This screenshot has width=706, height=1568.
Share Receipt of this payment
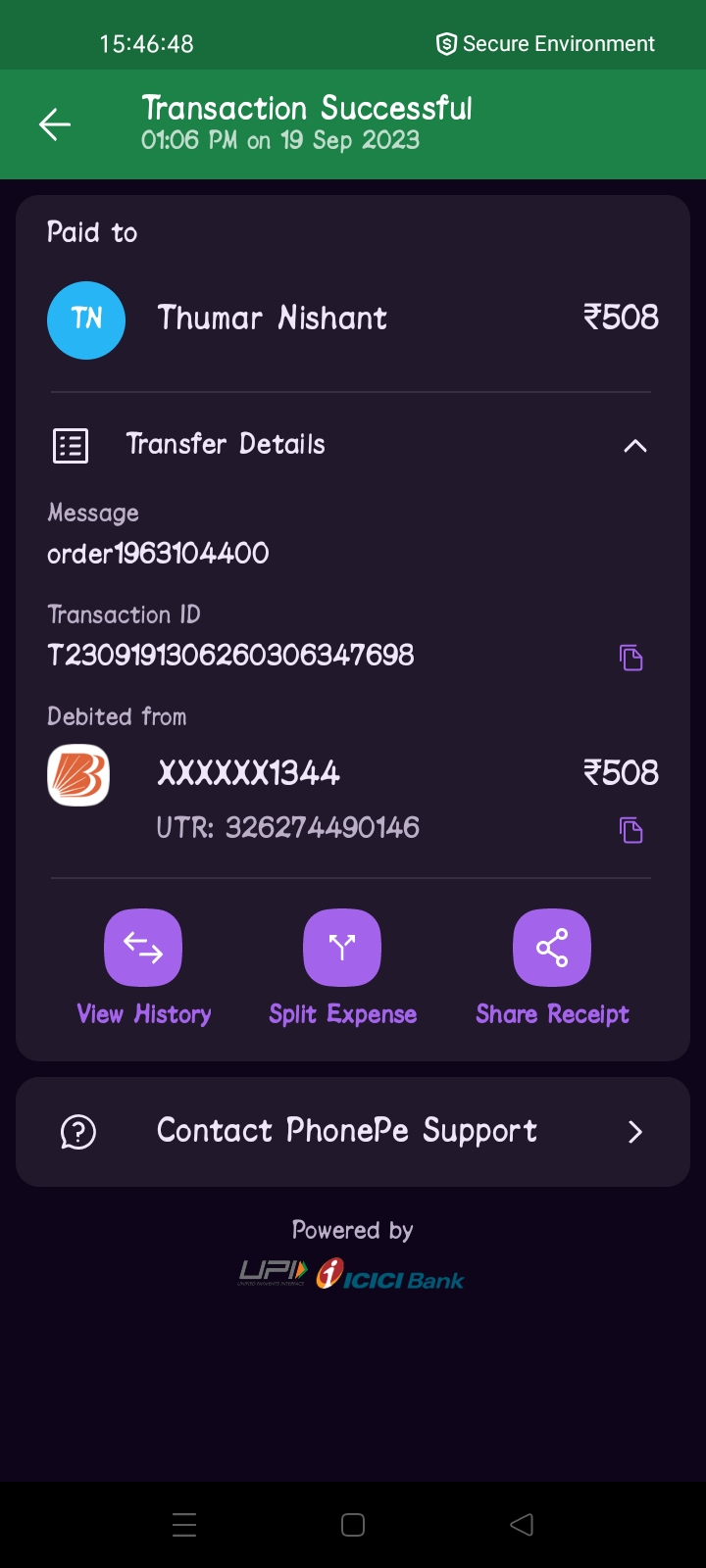point(551,949)
